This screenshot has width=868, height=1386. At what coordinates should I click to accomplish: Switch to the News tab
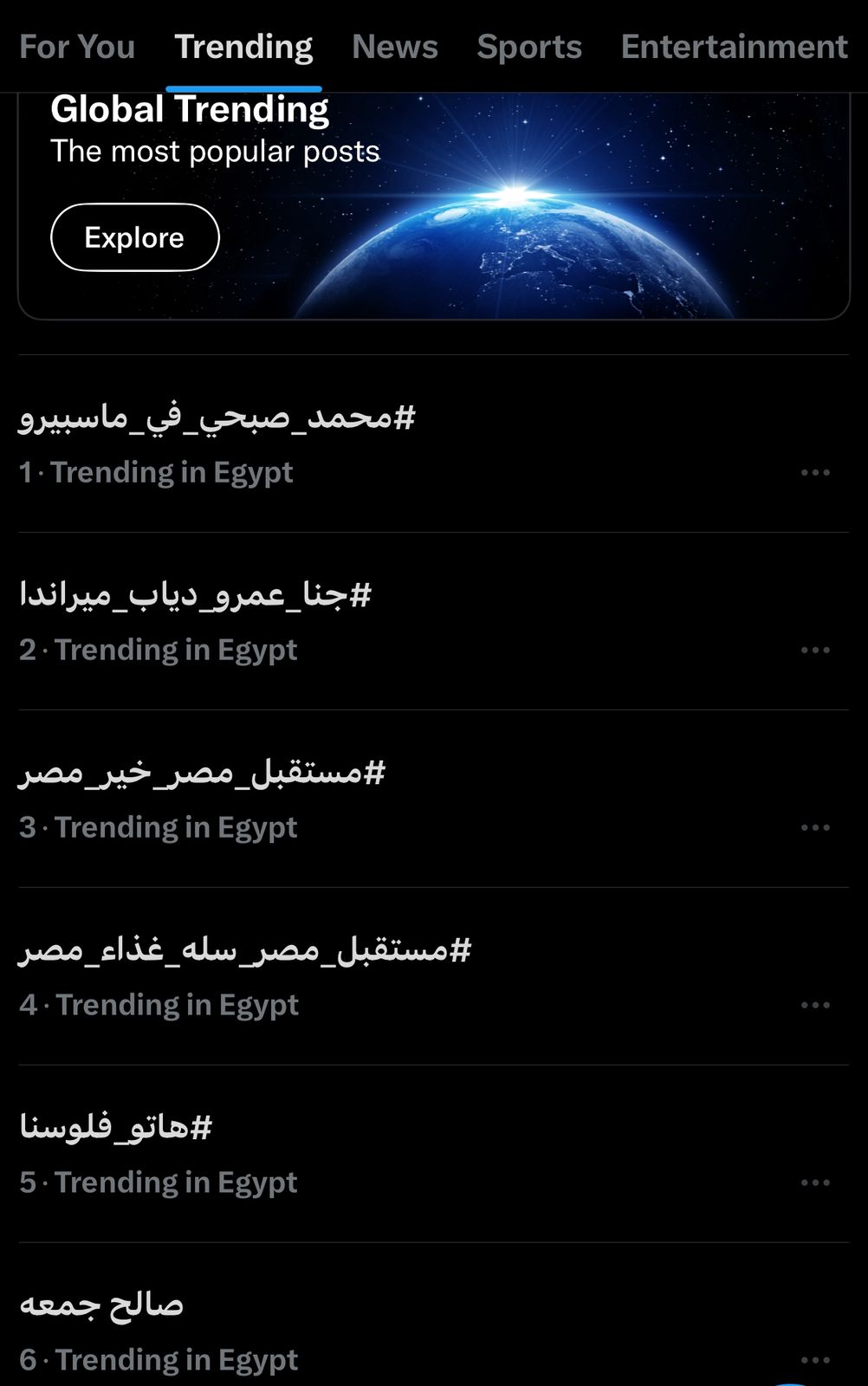click(395, 47)
